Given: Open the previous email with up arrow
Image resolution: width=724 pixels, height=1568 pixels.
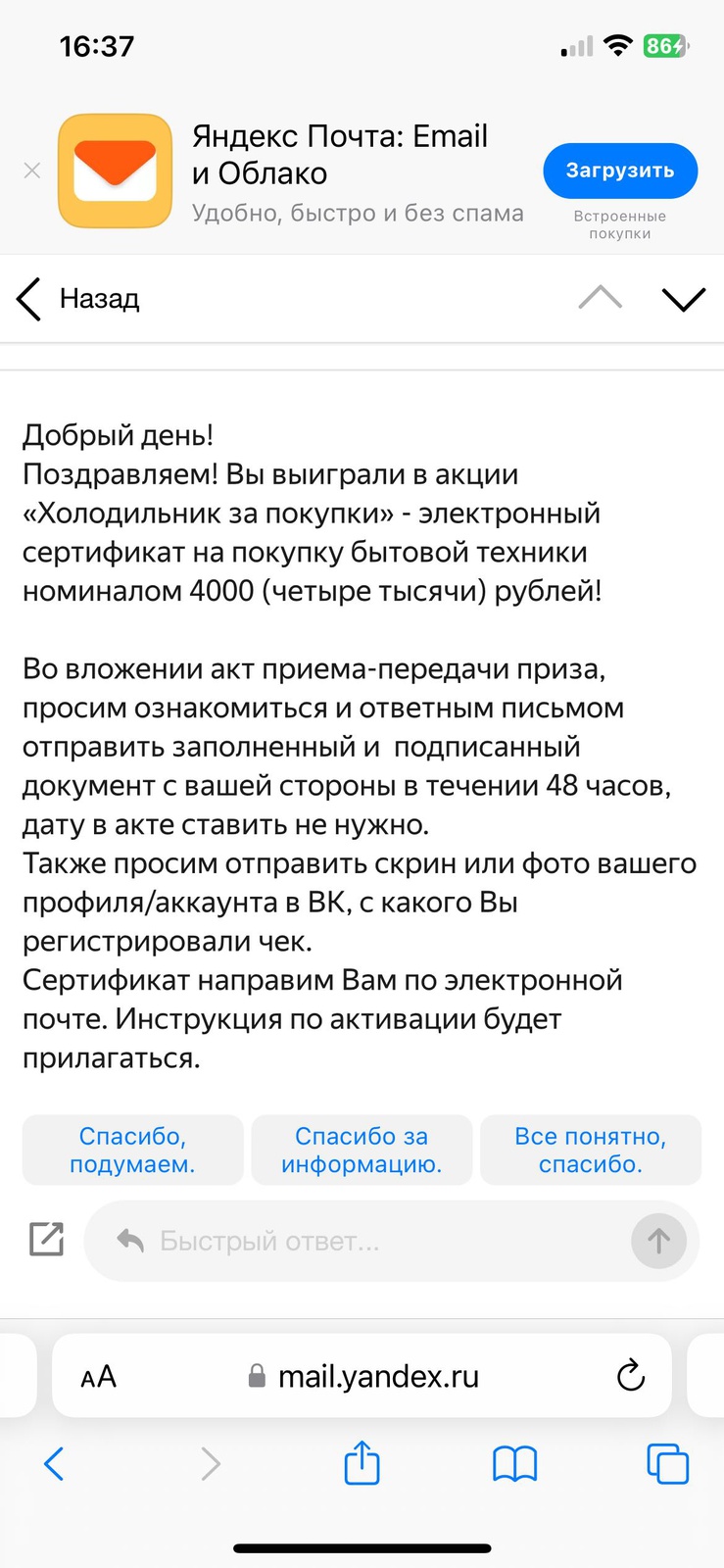Looking at the screenshot, I should click(600, 298).
